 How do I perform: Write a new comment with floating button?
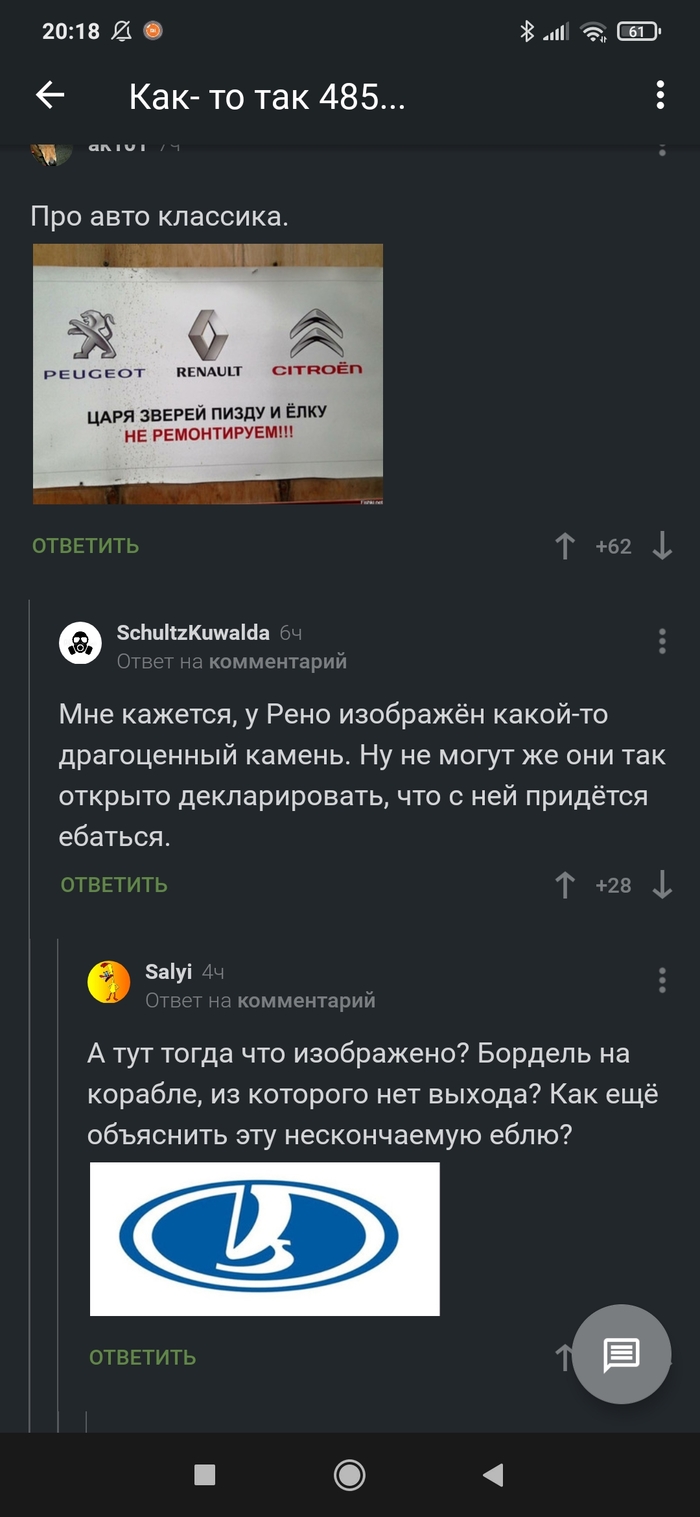tap(621, 1355)
